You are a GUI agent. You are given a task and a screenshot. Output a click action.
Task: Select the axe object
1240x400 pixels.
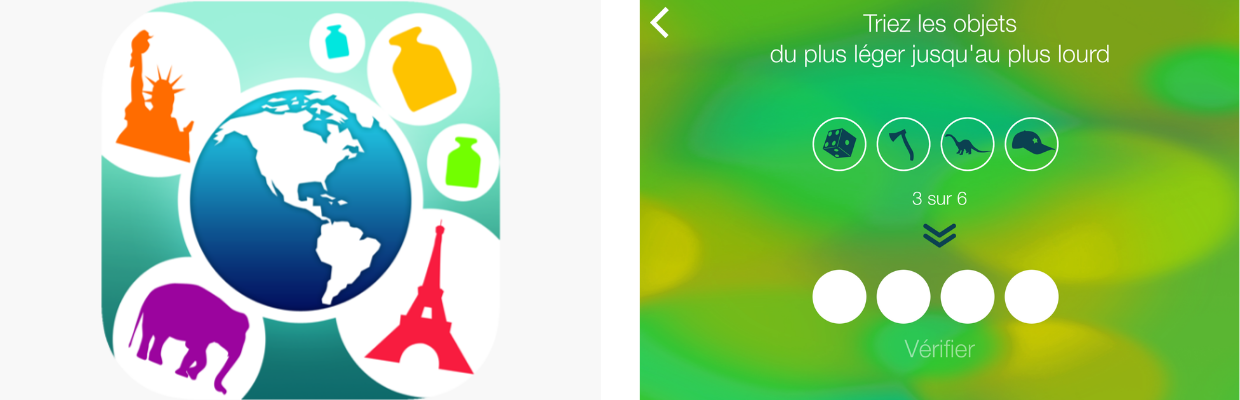point(903,144)
